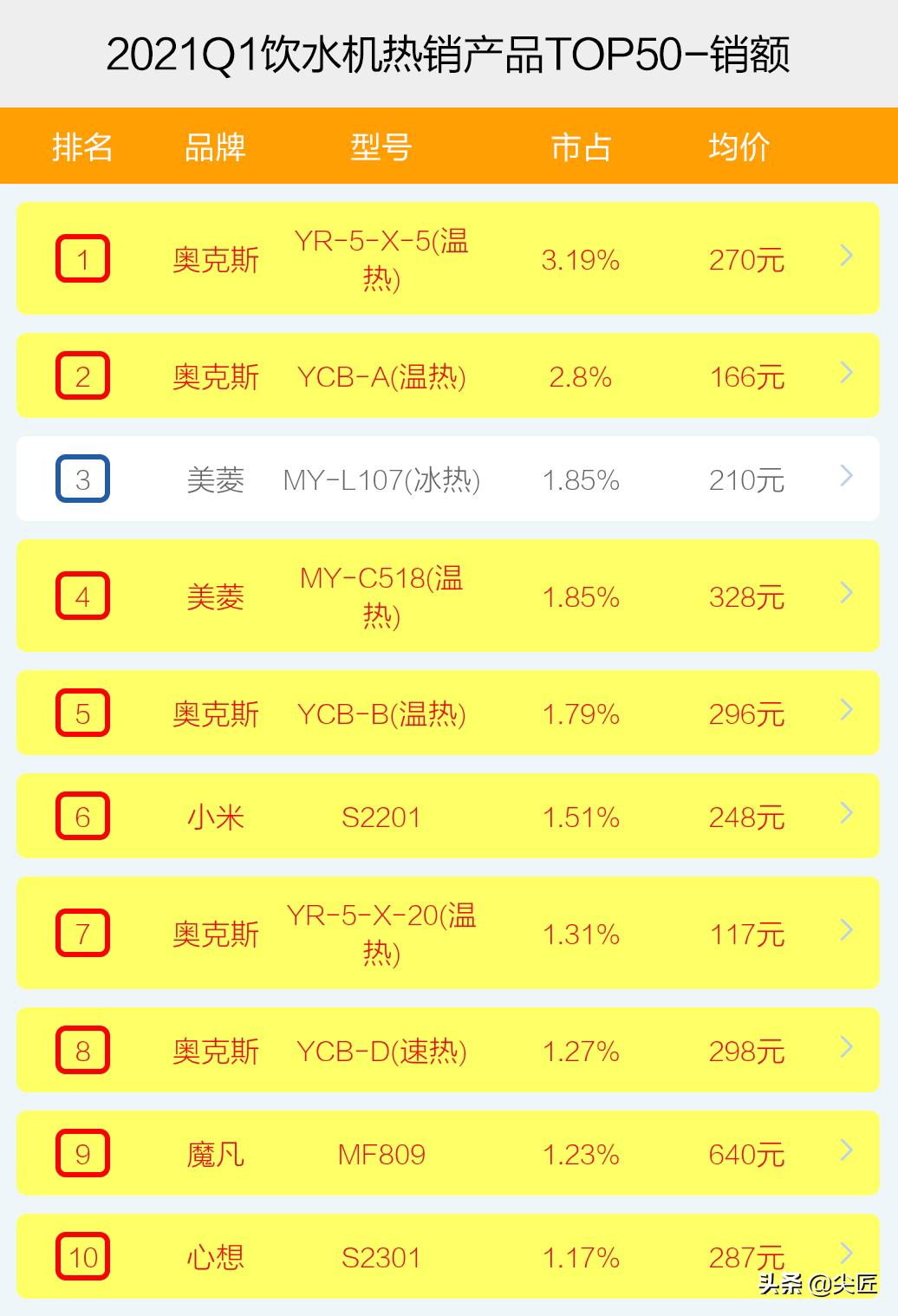898x1316 pixels.
Task: Open rank 7 奥克斯 YR-5-X-20 row
Action: (448, 933)
